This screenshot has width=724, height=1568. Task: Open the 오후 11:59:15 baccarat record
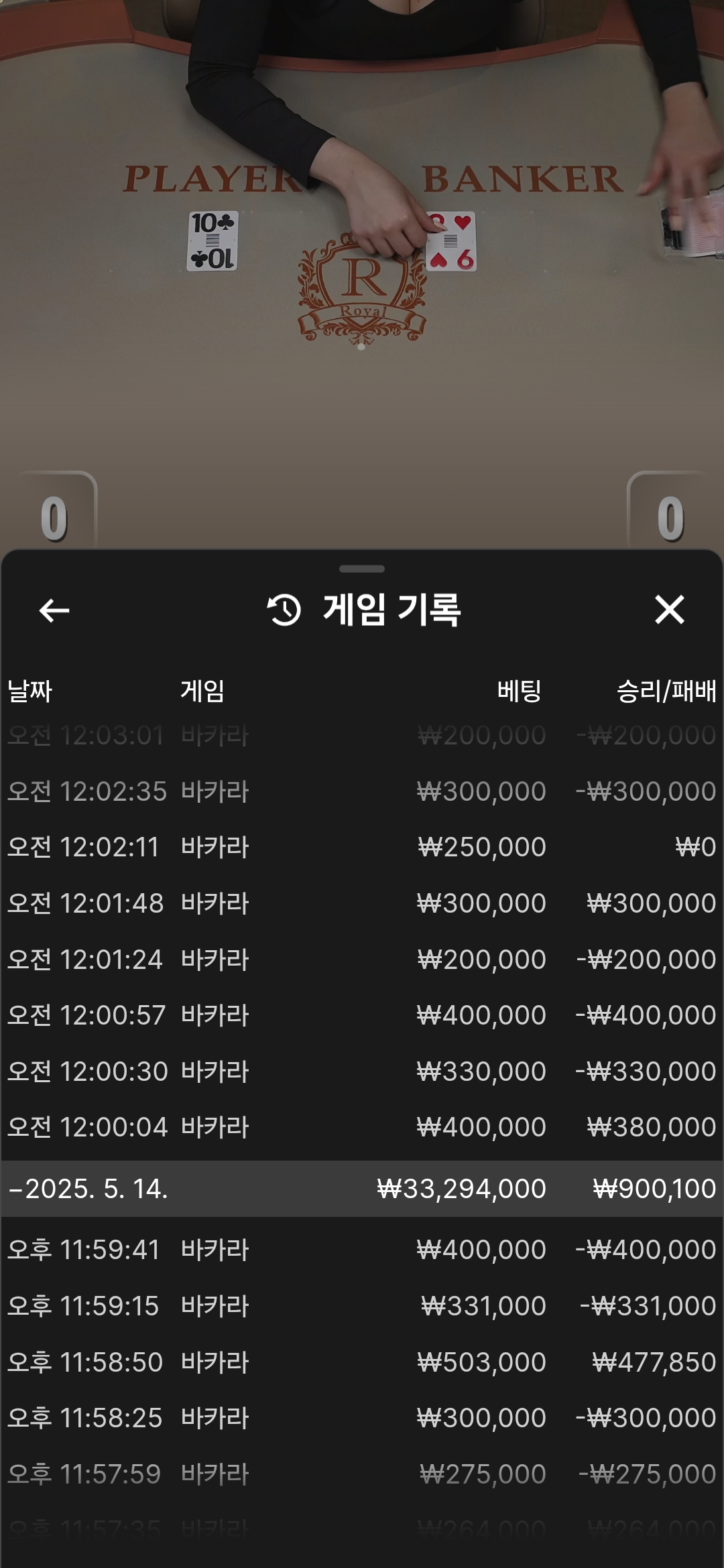pos(362,1306)
